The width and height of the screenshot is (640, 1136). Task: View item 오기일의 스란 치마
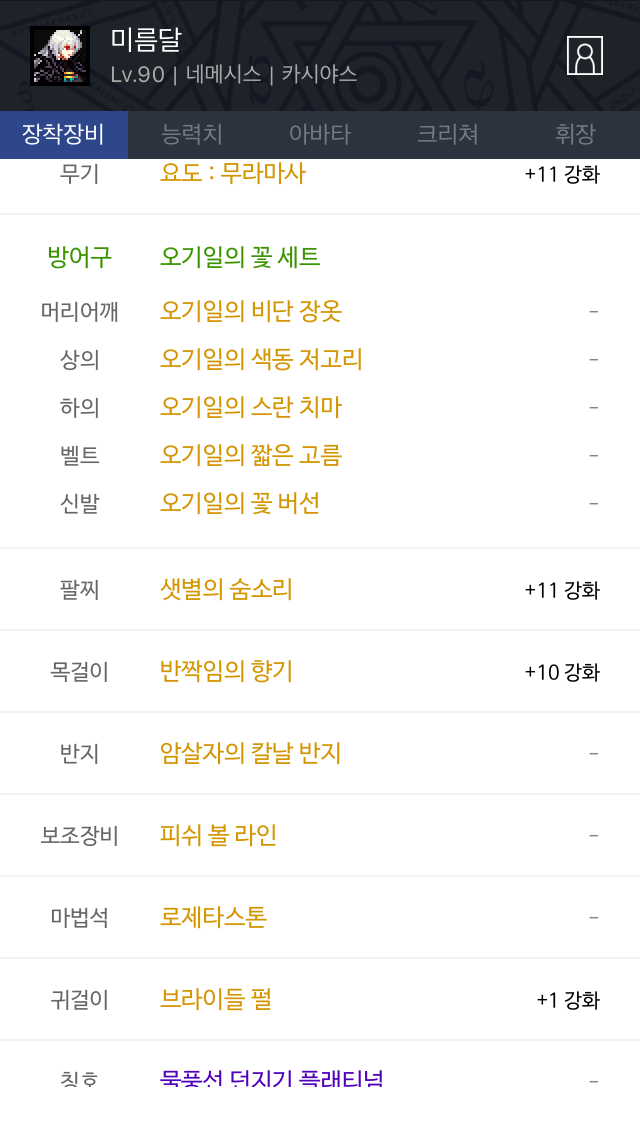coord(251,407)
